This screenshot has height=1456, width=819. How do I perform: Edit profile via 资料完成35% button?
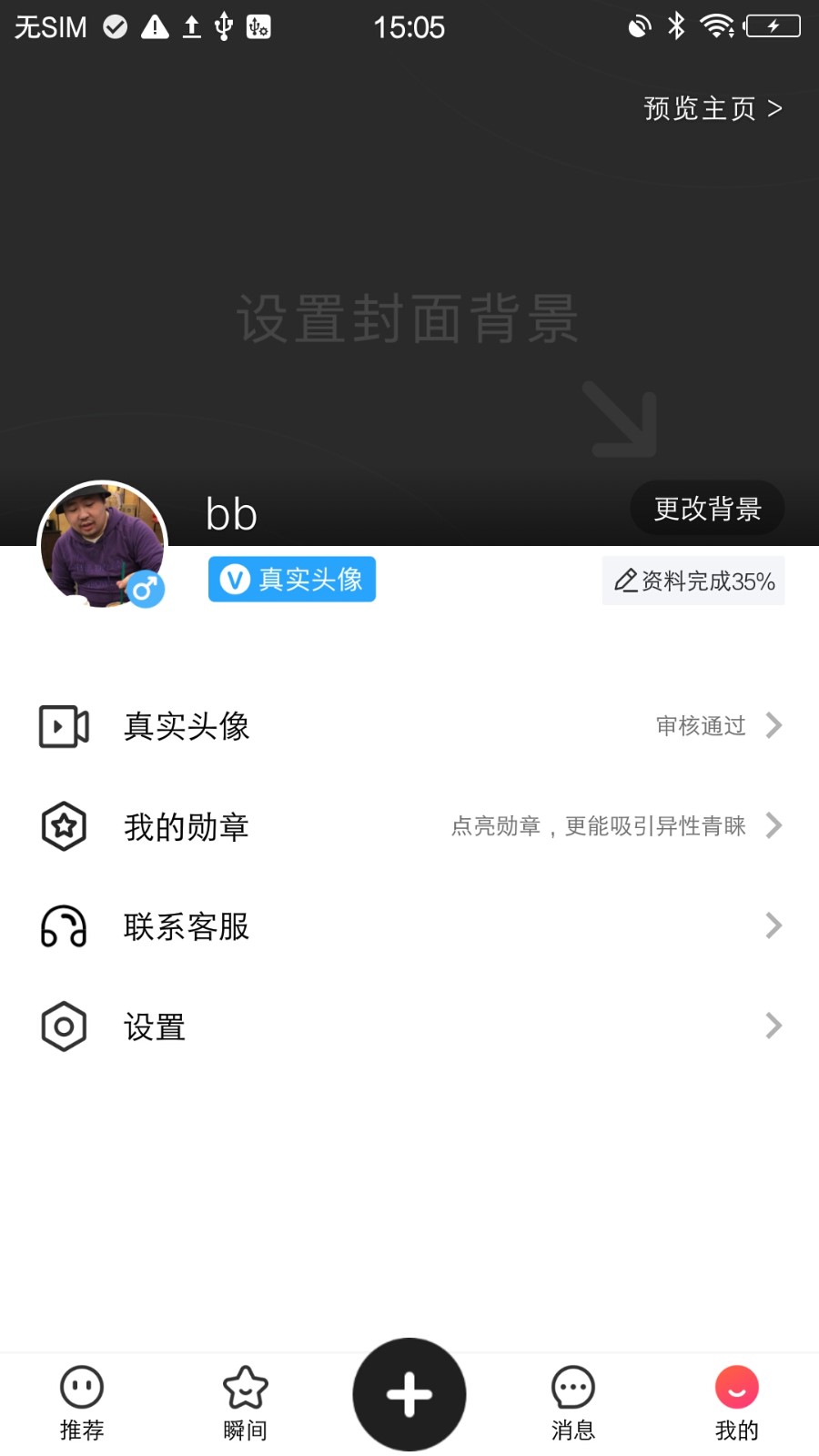(693, 581)
